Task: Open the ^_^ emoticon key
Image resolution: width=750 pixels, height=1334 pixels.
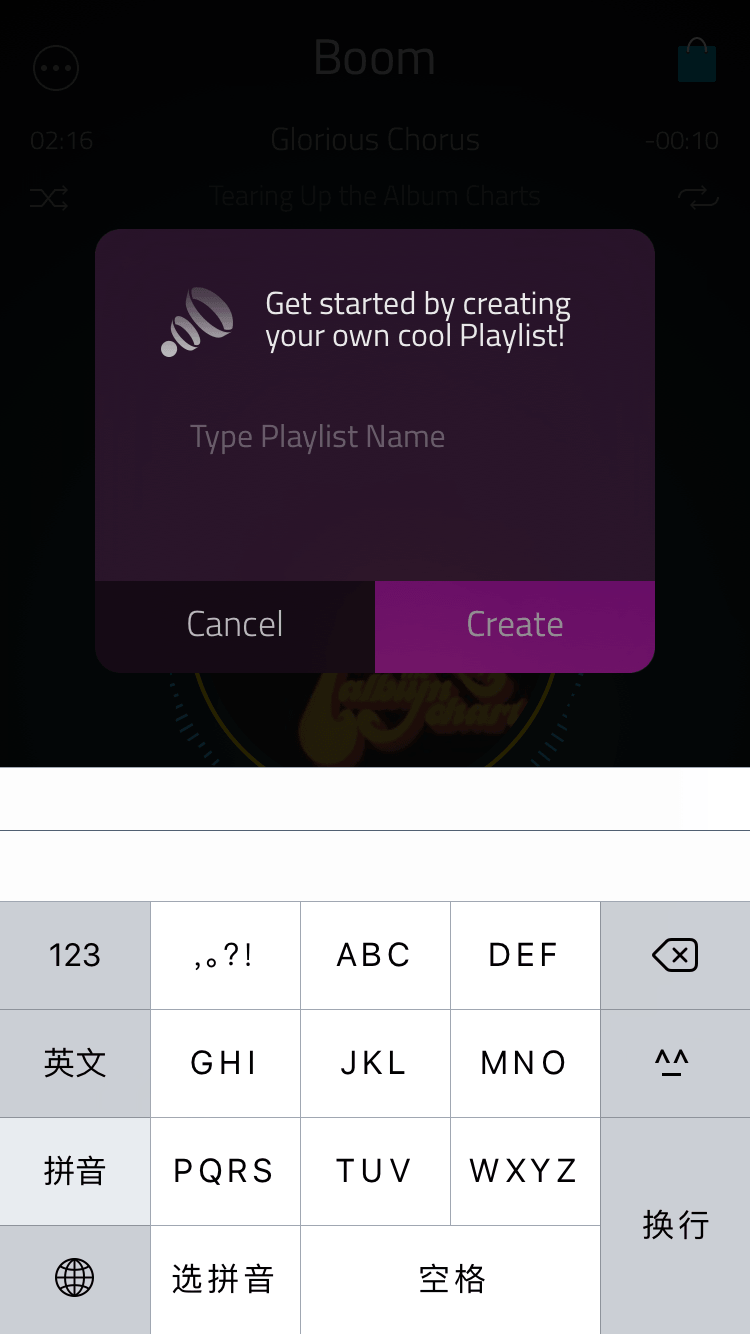Action: pyautogui.click(x=675, y=1063)
